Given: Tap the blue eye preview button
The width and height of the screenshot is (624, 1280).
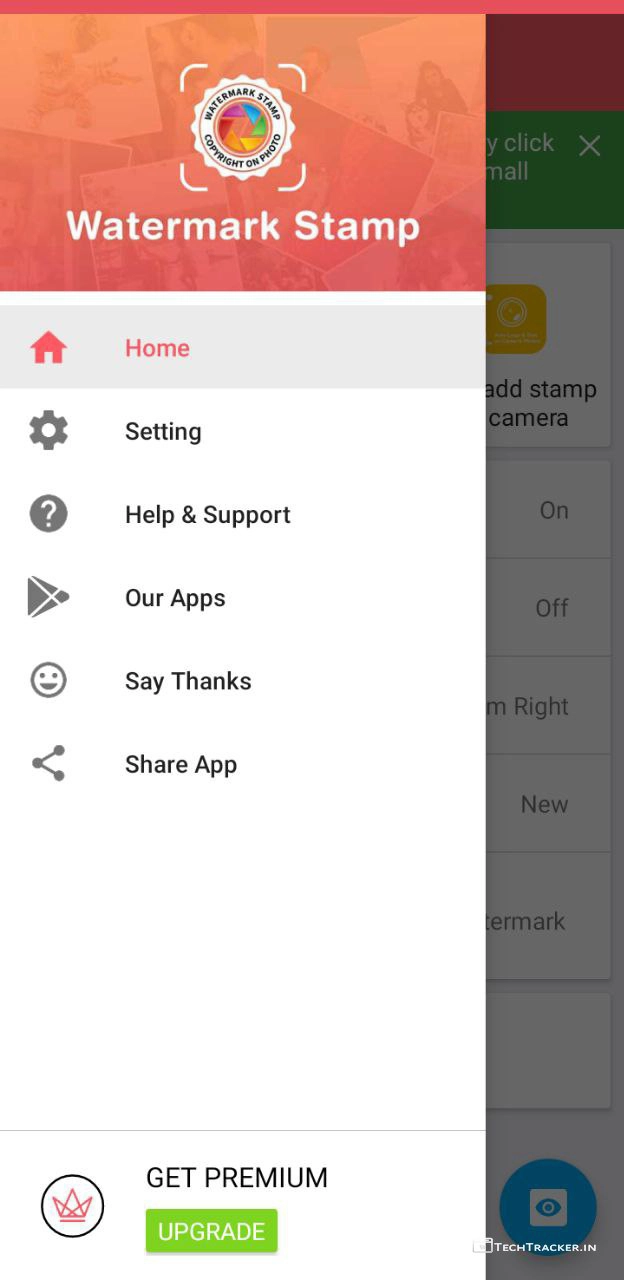Looking at the screenshot, I should click(x=548, y=1207).
